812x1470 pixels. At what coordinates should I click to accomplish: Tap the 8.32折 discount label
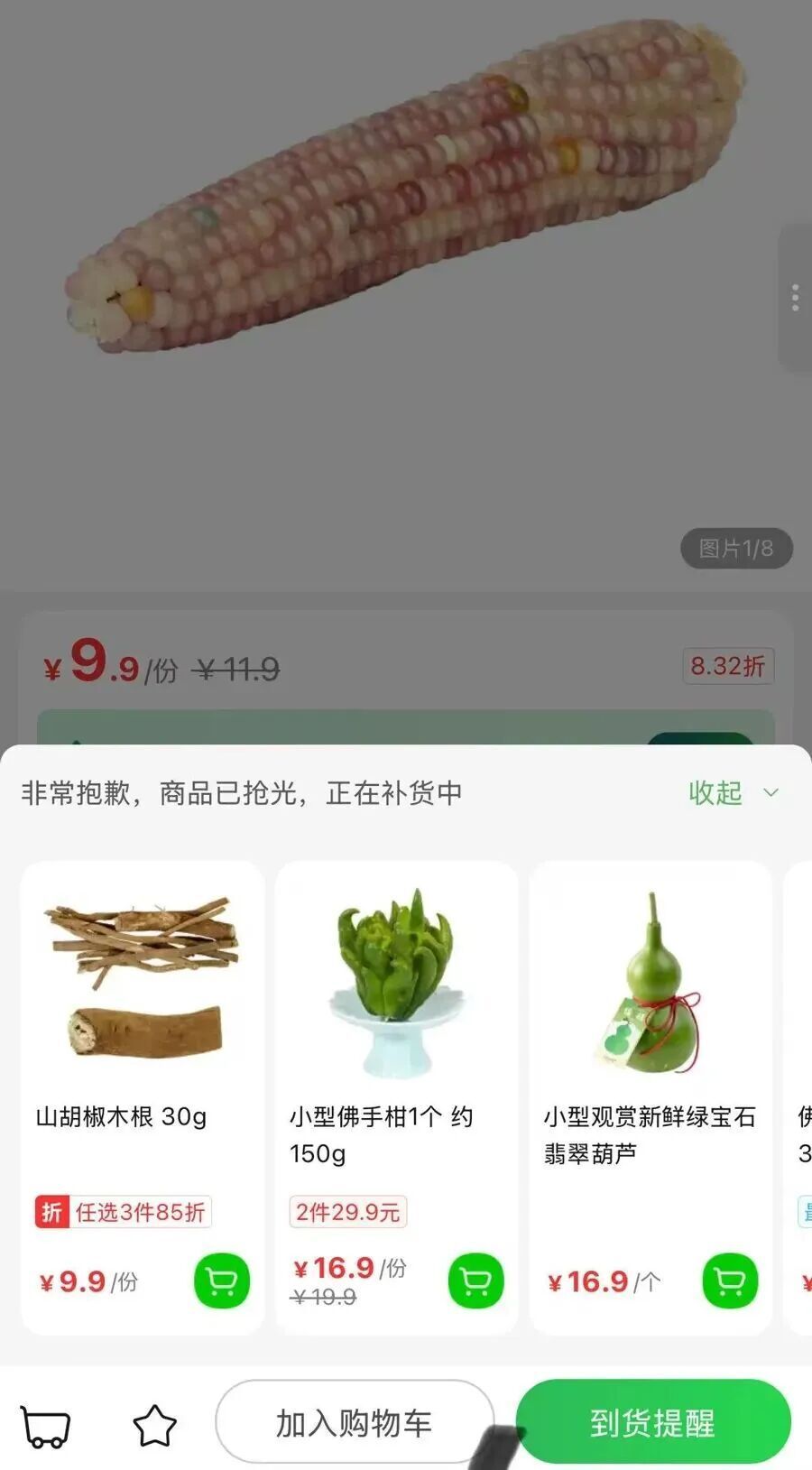tap(727, 666)
